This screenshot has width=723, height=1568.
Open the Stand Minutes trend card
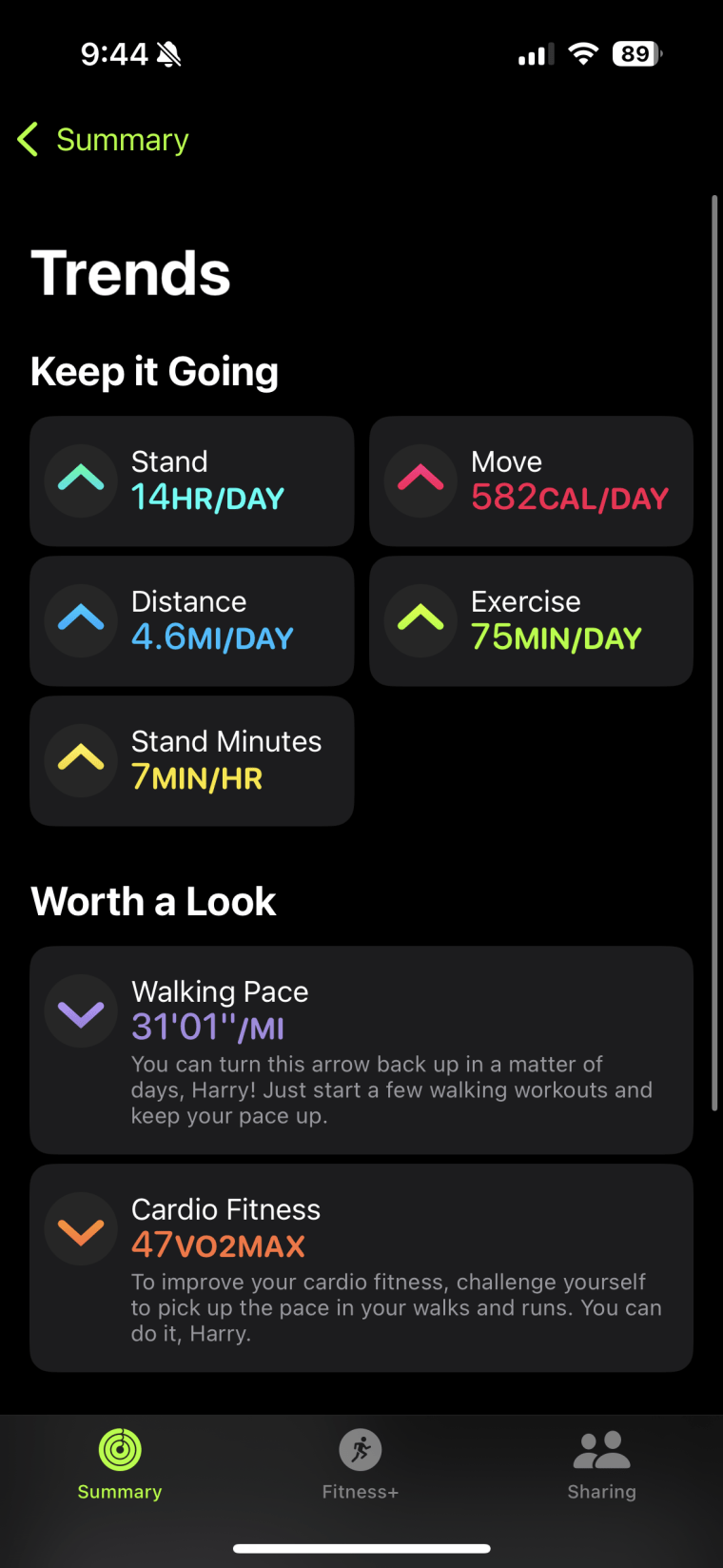click(191, 760)
